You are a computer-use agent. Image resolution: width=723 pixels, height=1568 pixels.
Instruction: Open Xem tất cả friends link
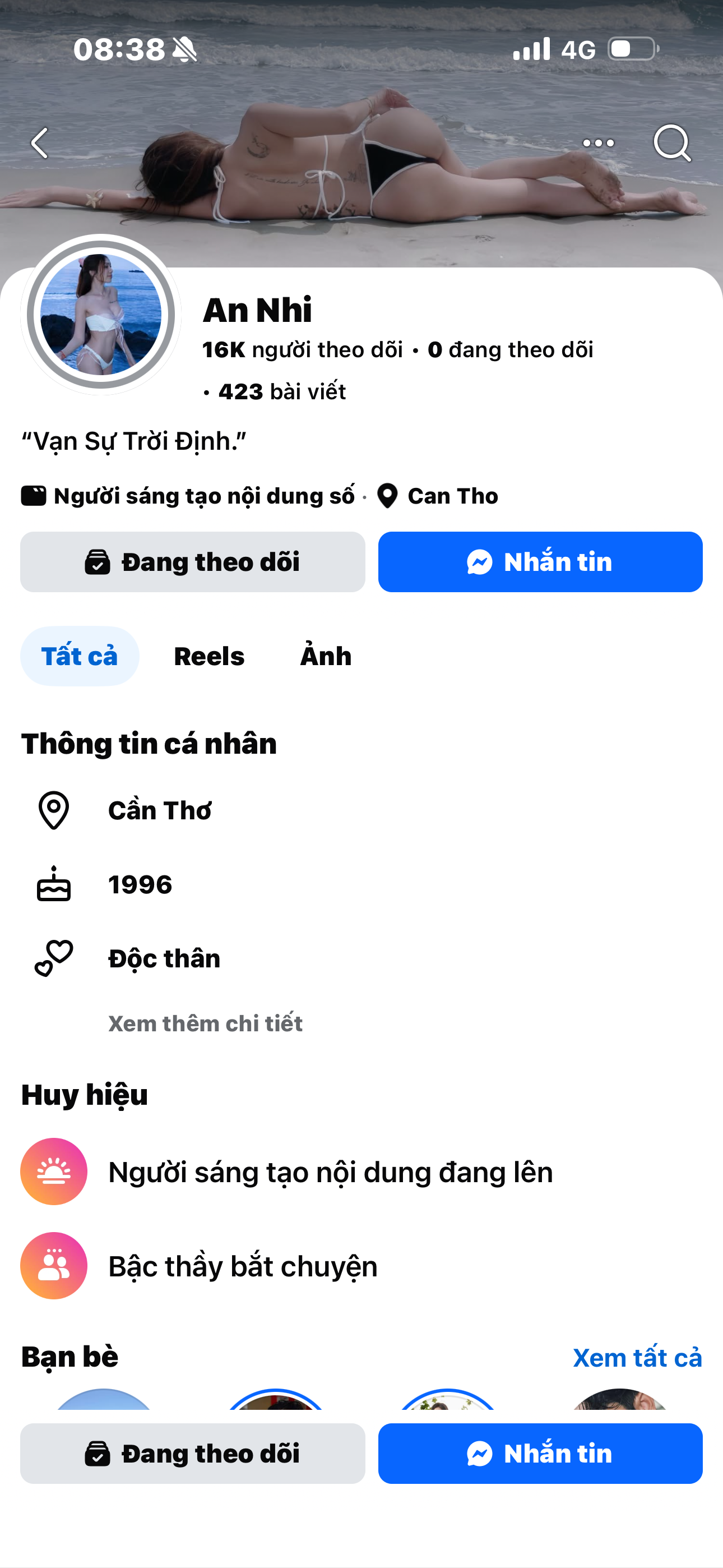(x=637, y=1358)
